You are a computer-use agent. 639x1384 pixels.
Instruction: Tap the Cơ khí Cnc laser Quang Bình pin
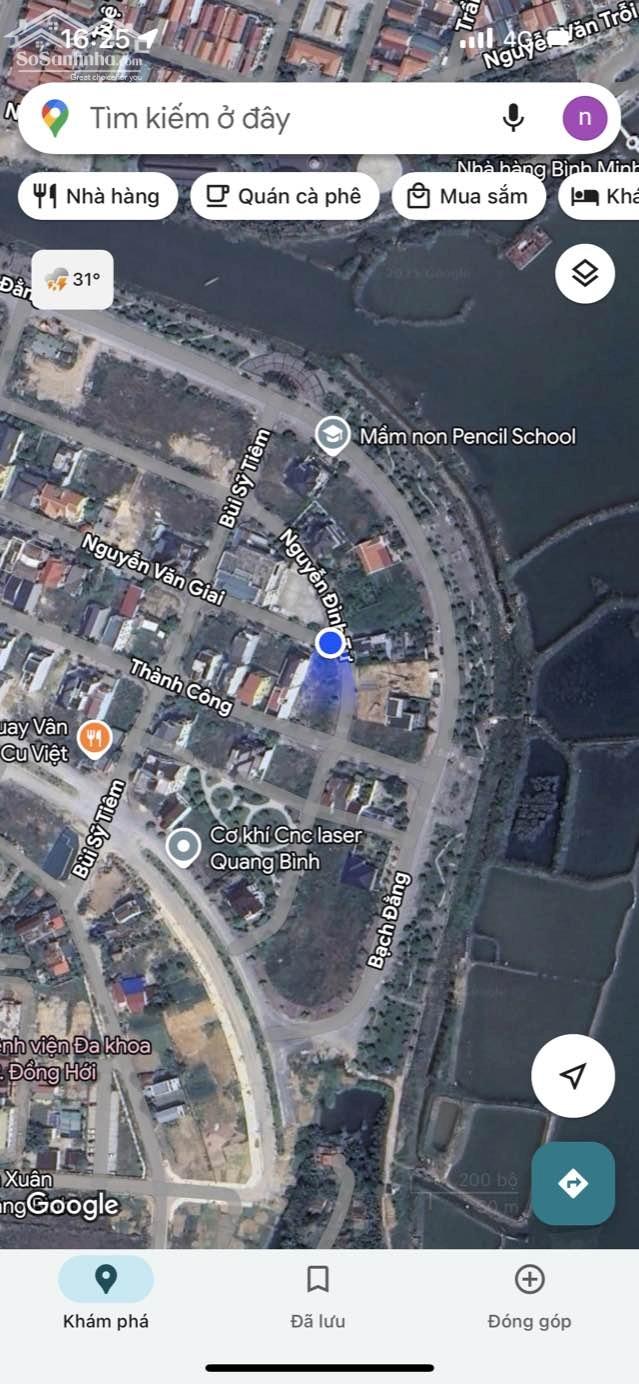[182, 847]
